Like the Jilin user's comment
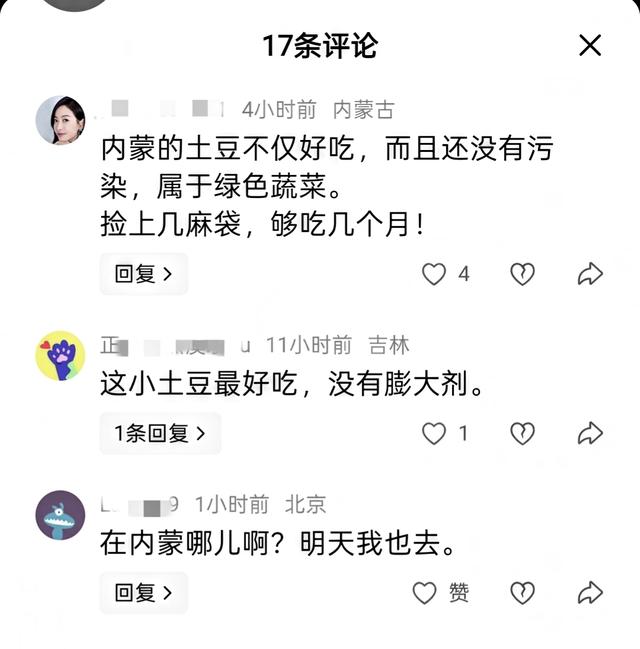Image resolution: width=640 pixels, height=649 pixels. tap(434, 433)
